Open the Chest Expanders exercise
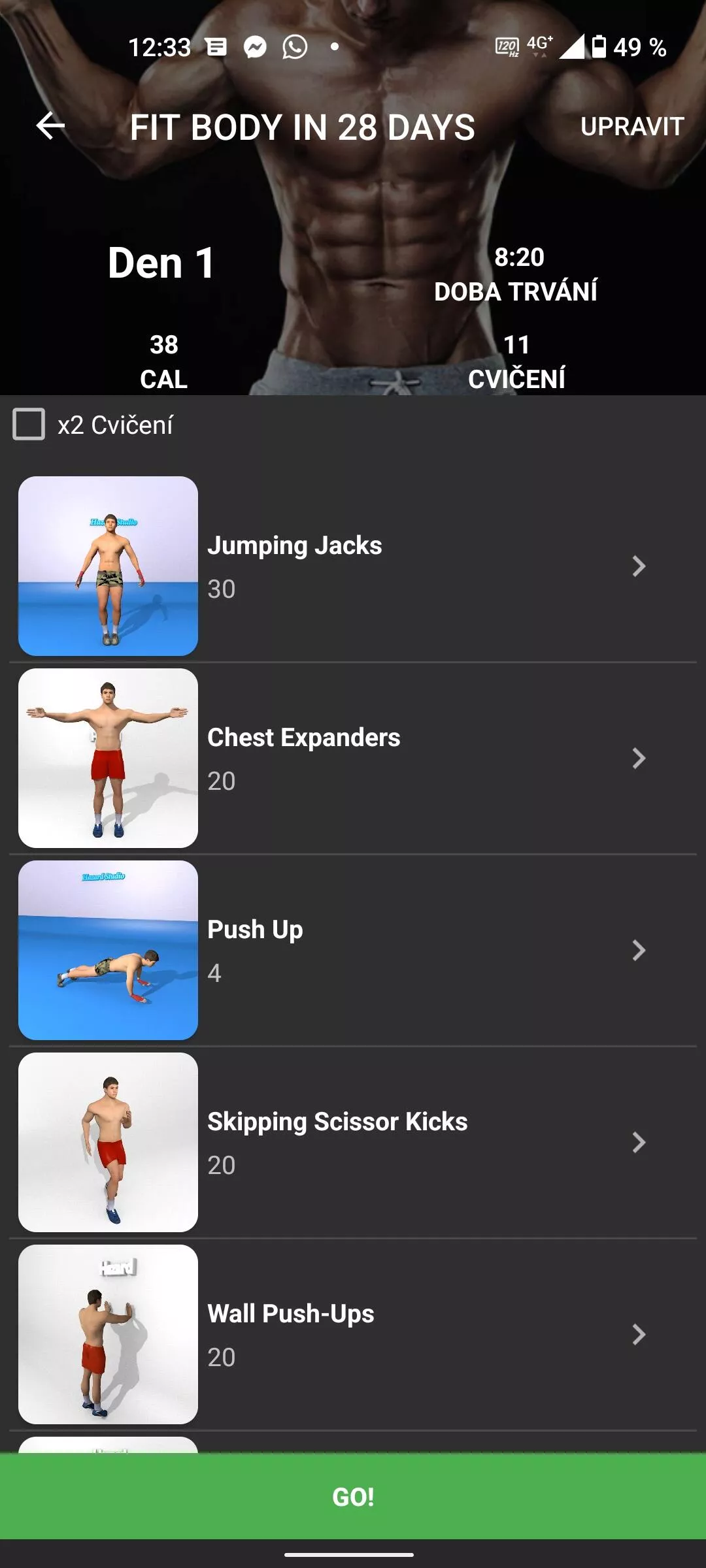Screen dimensions: 706x1568 pyautogui.click(x=353, y=759)
